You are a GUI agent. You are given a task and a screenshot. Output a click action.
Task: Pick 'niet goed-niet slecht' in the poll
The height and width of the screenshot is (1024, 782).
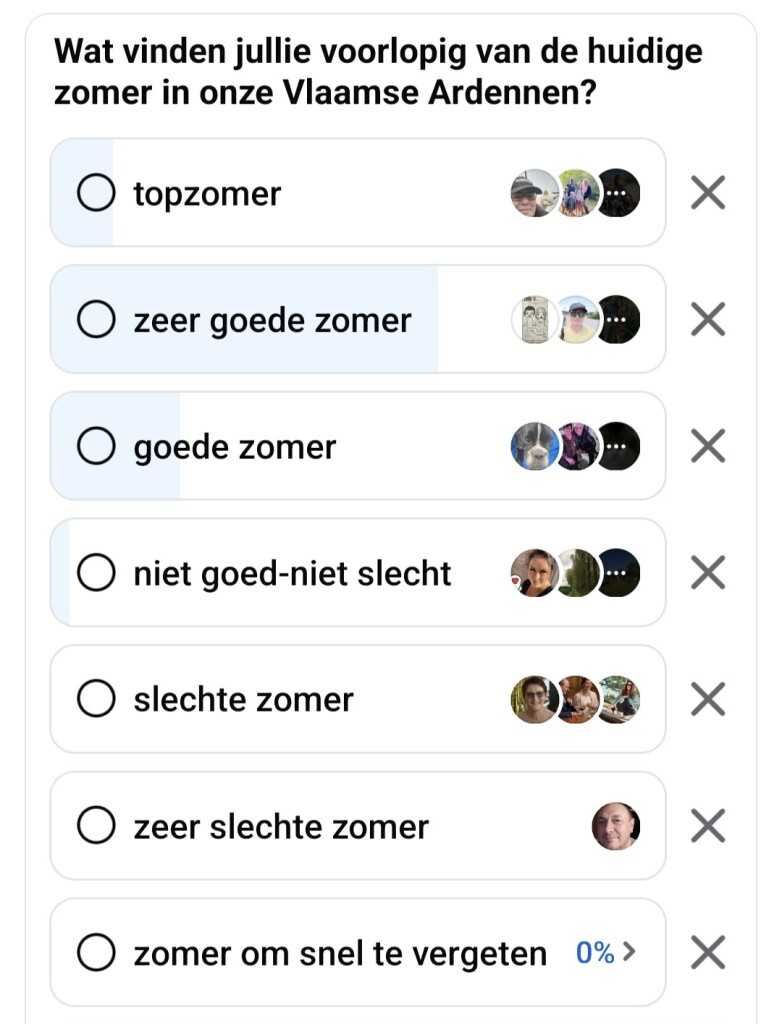click(x=96, y=573)
